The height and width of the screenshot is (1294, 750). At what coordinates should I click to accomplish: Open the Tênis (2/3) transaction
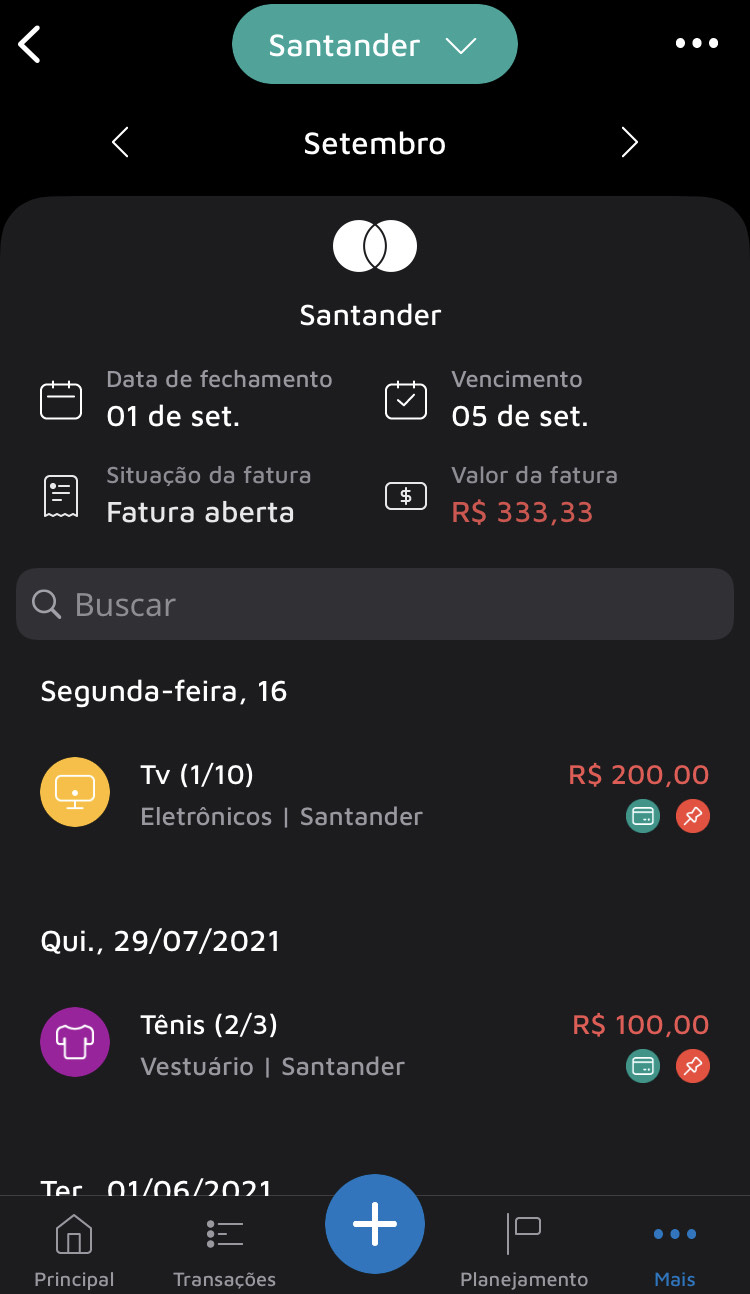point(374,1044)
